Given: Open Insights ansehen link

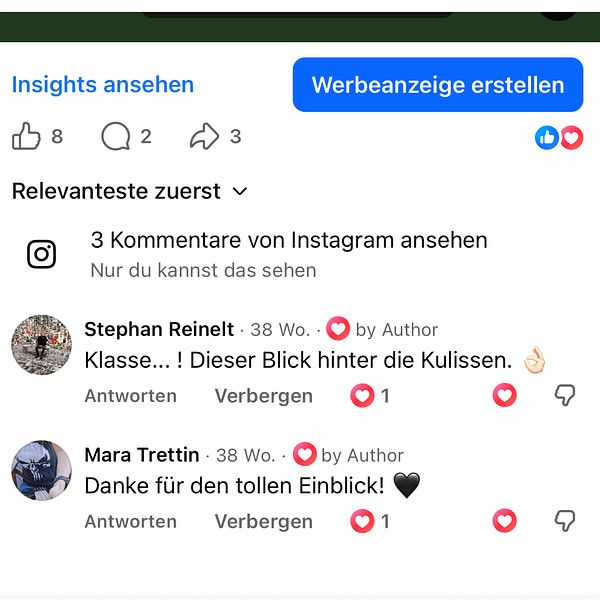Looking at the screenshot, I should [x=103, y=85].
